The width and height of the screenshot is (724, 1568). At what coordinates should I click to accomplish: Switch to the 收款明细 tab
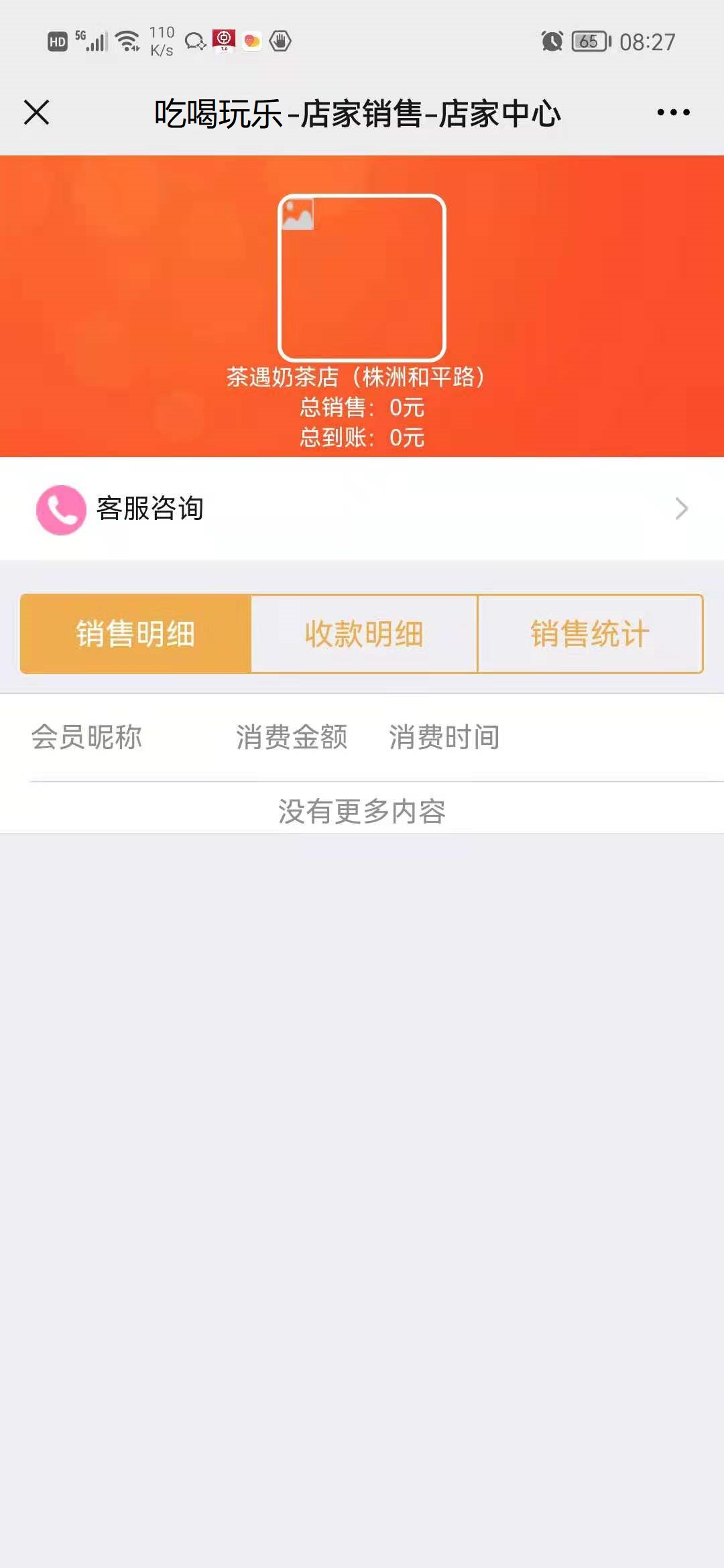(364, 634)
